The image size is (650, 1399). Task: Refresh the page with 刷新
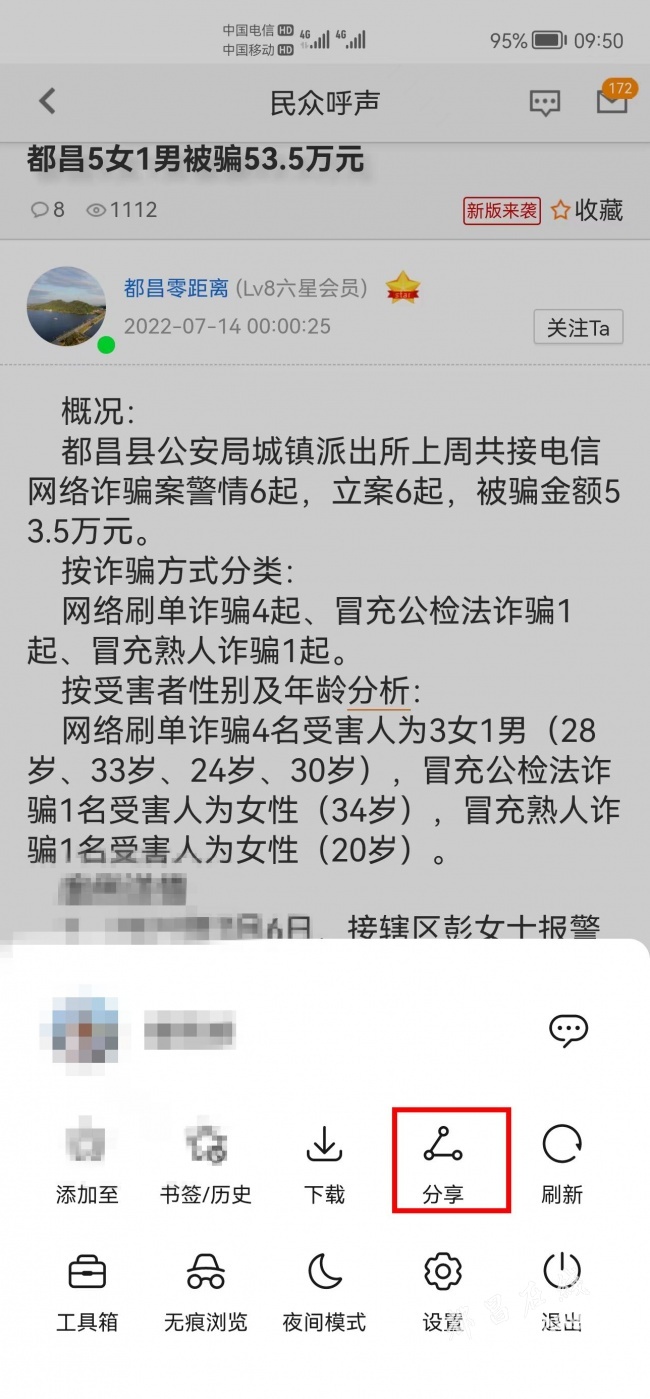coord(561,1163)
